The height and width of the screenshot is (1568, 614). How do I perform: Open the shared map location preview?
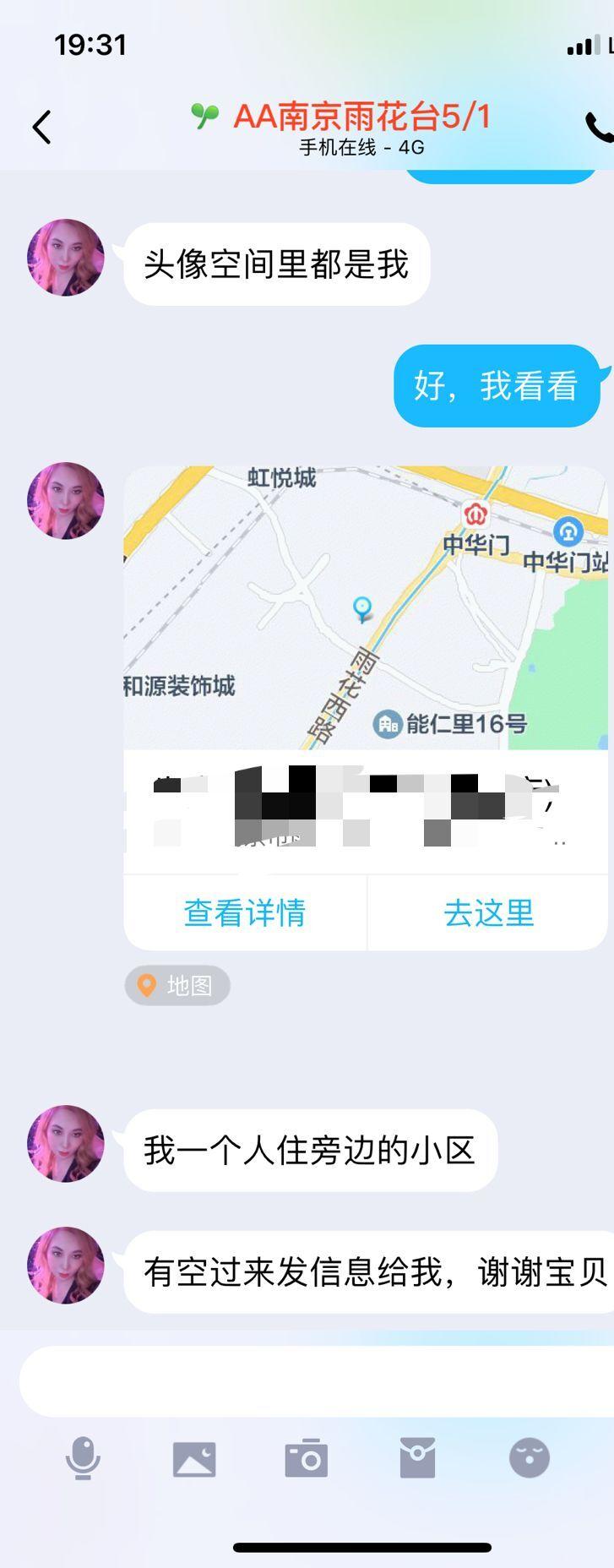coord(365,608)
